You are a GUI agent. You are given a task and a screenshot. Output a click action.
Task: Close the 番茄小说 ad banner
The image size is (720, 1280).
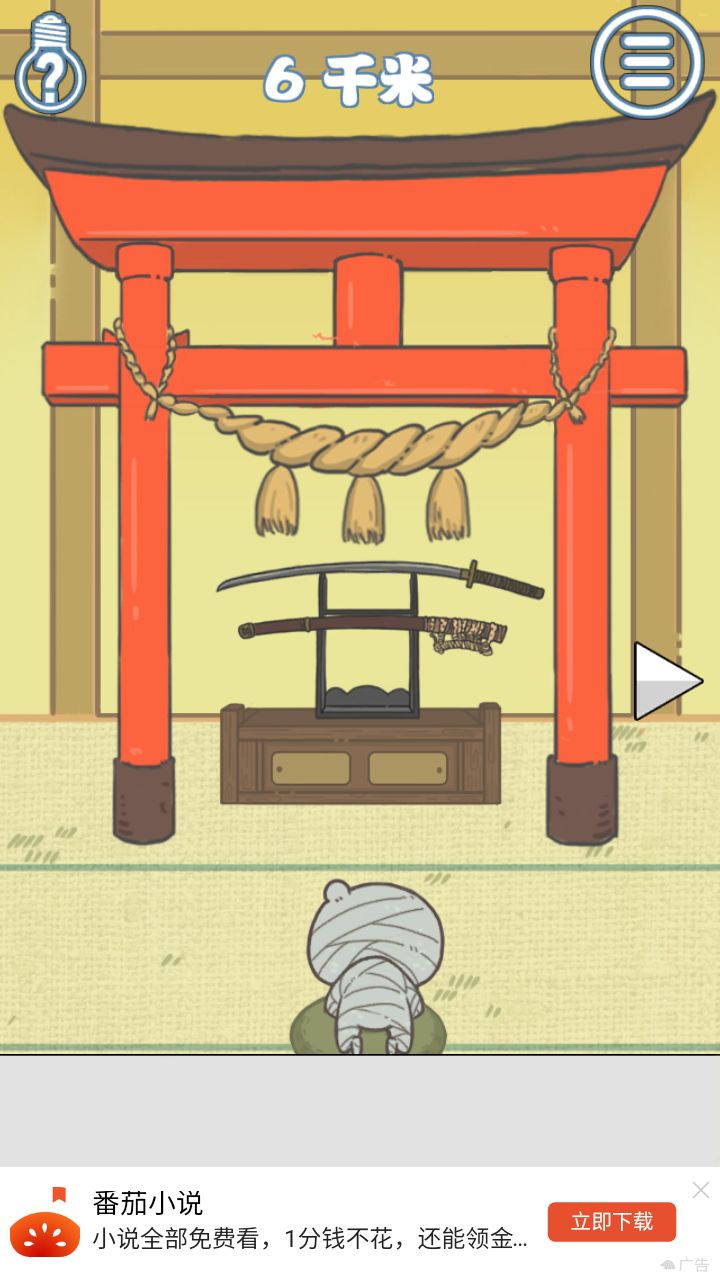click(701, 1190)
